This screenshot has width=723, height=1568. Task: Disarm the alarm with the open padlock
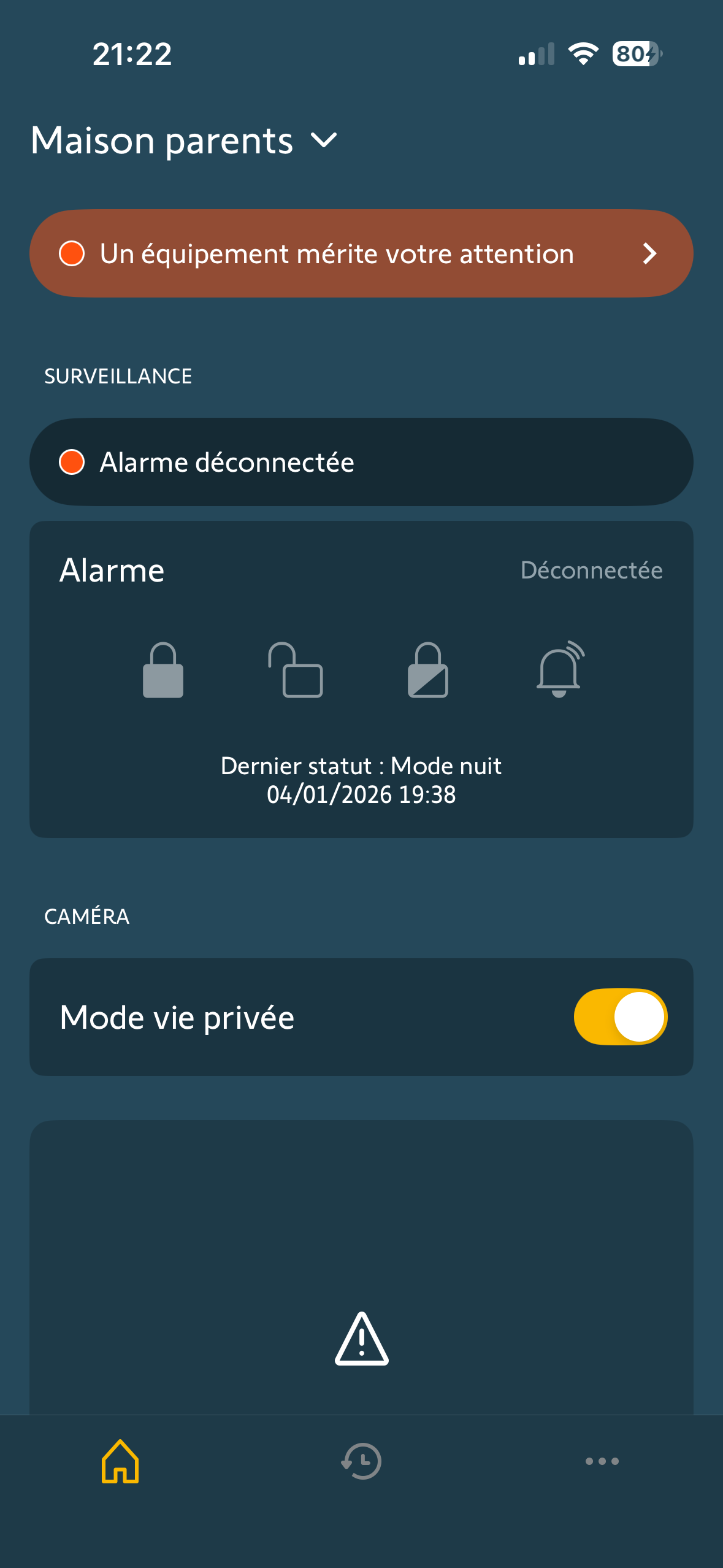click(x=296, y=671)
